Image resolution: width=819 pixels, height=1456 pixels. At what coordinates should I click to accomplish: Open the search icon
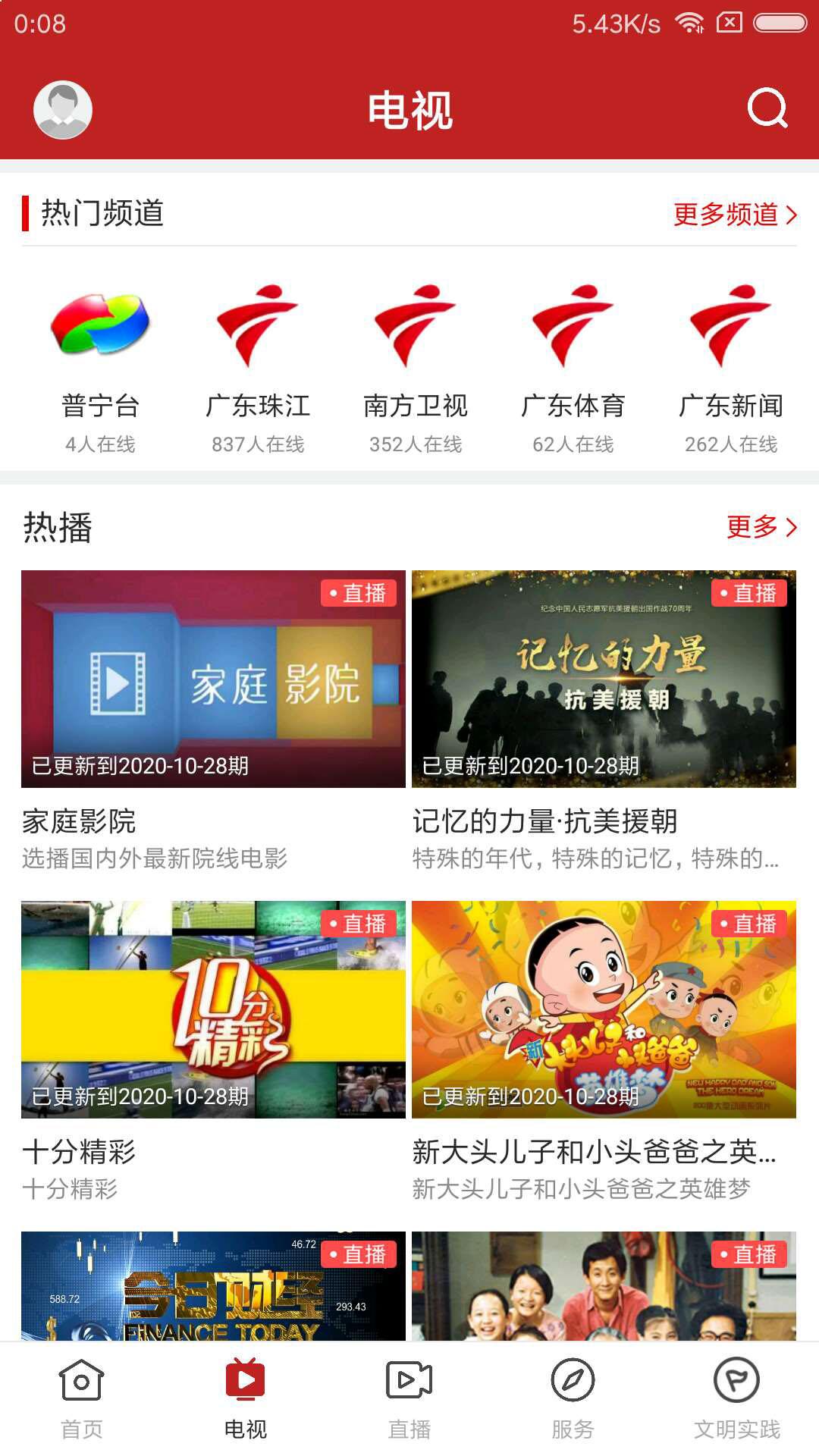click(x=767, y=108)
